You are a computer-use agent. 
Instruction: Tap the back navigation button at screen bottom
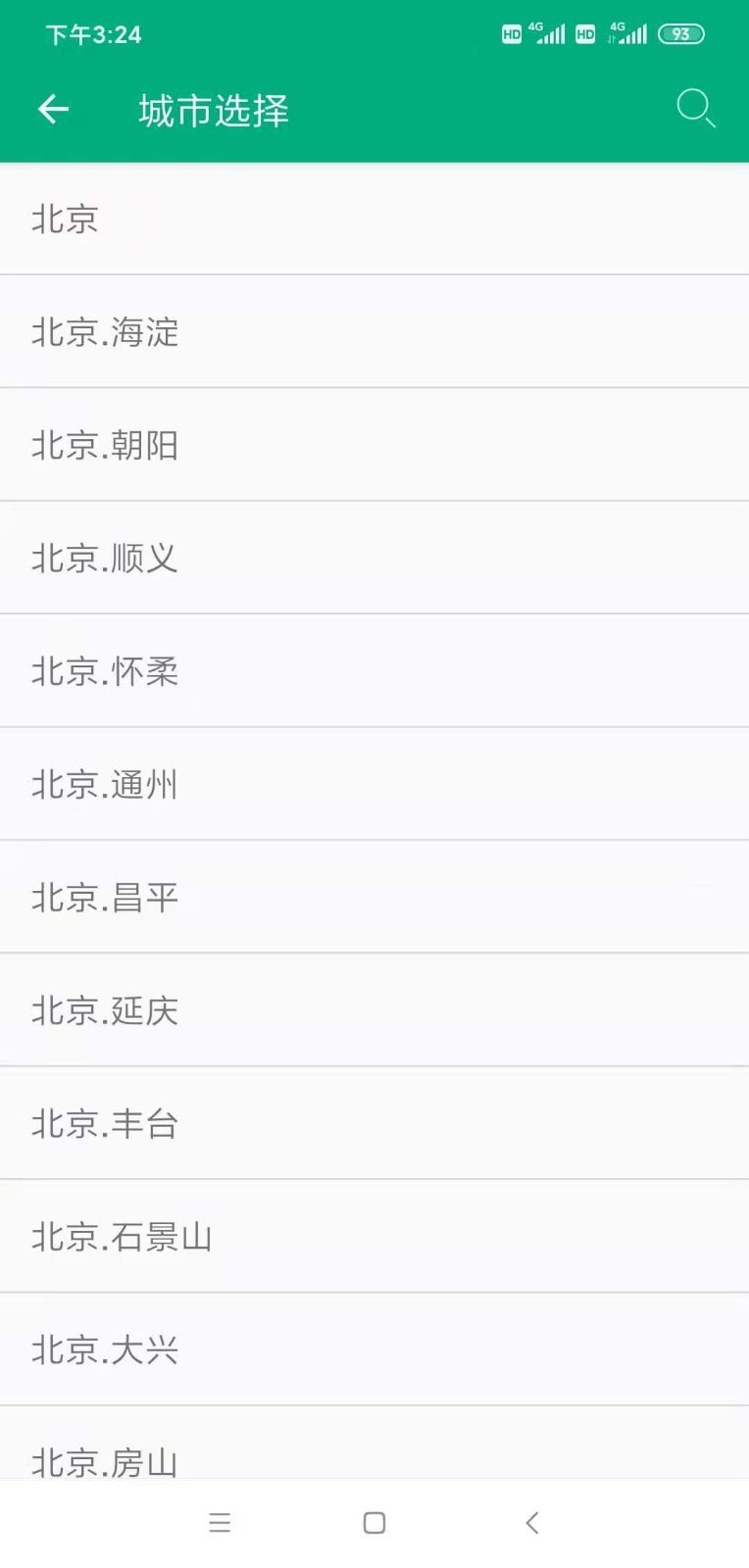click(531, 1522)
